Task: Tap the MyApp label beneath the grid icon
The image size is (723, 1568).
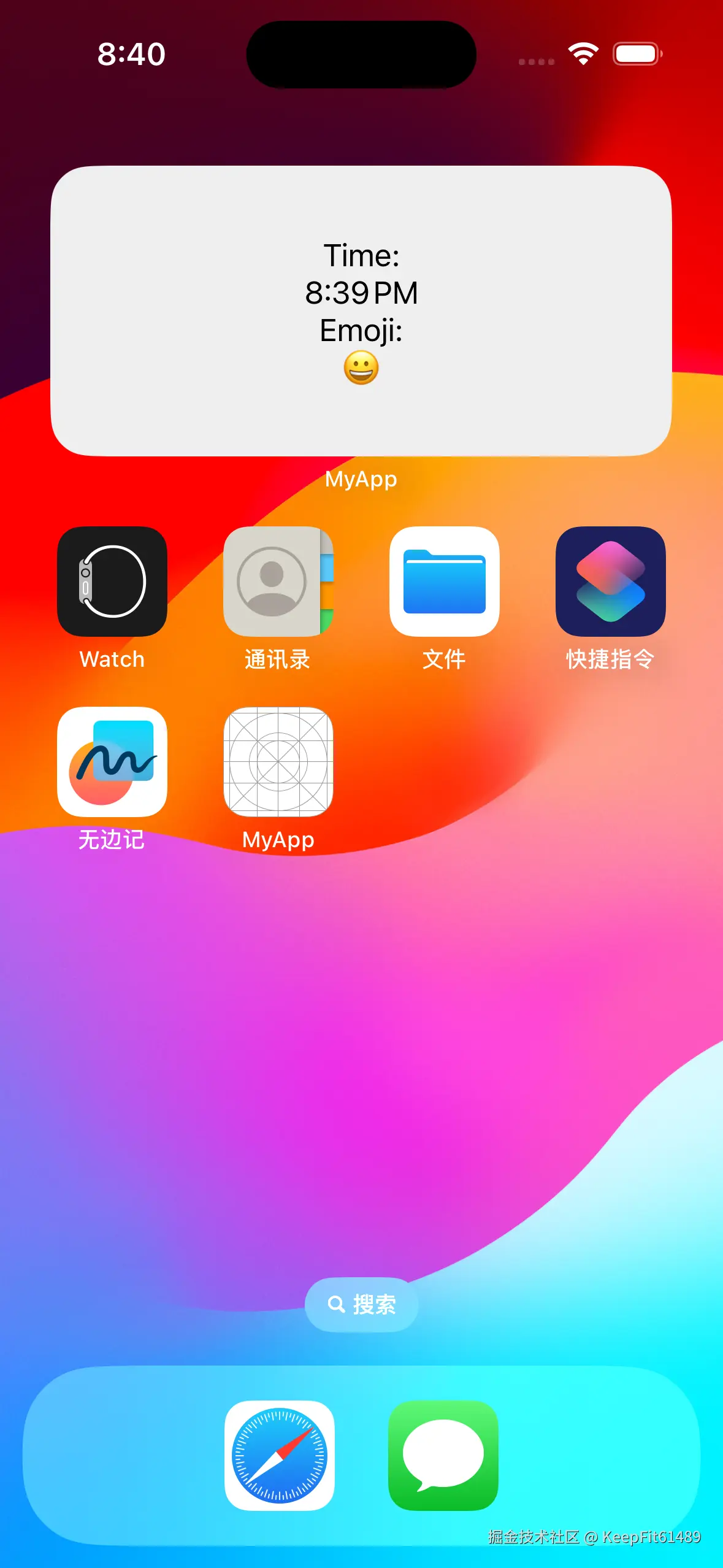Action: pyautogui.click(x=278, y=840)
